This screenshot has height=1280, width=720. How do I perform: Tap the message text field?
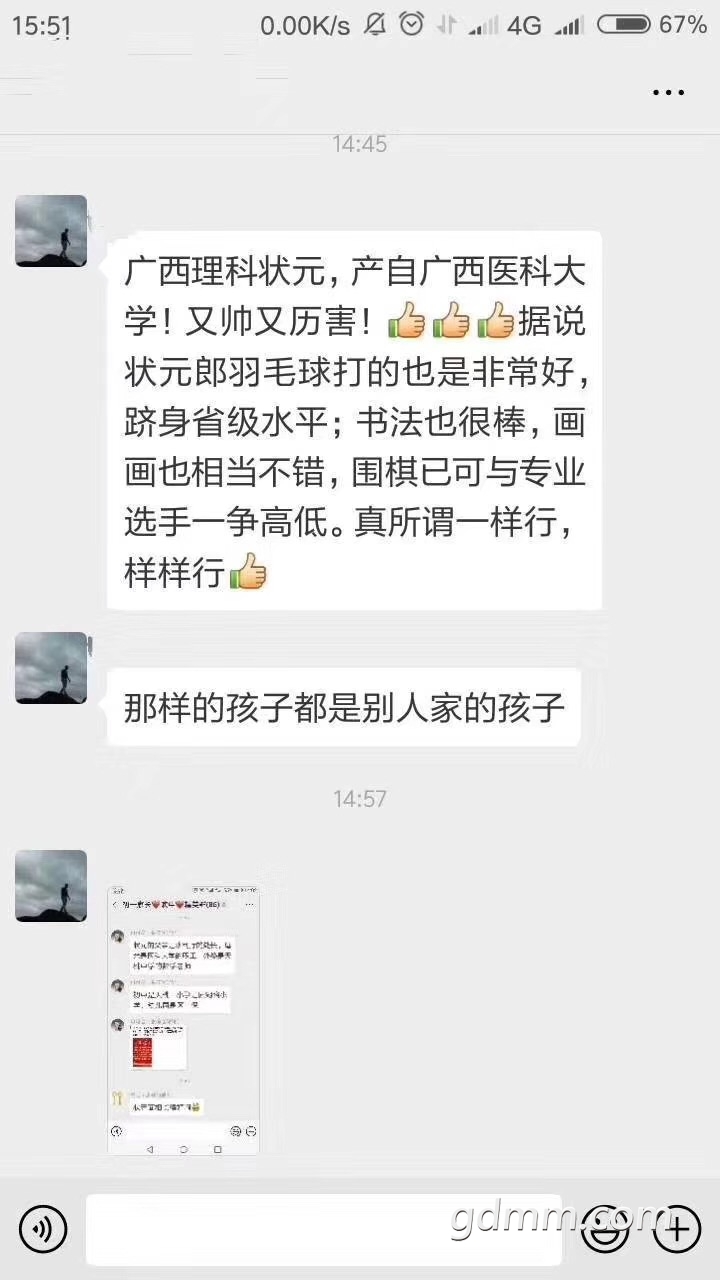(322, 1229)
